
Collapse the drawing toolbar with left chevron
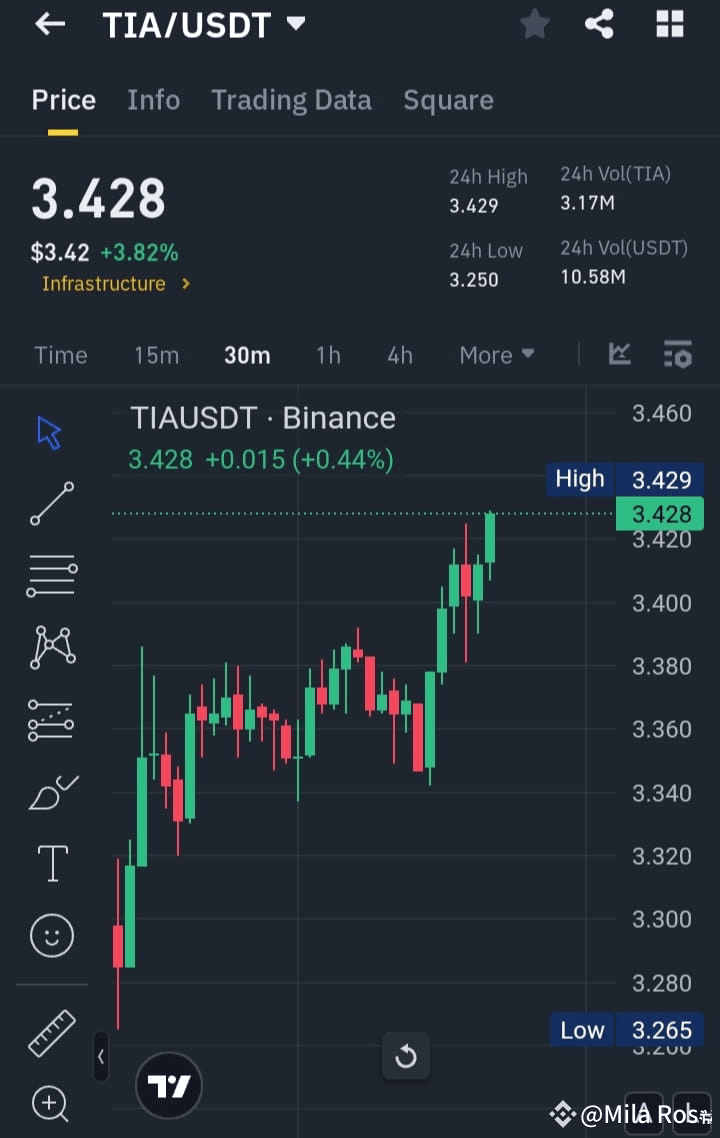[x=101, y=1057]
